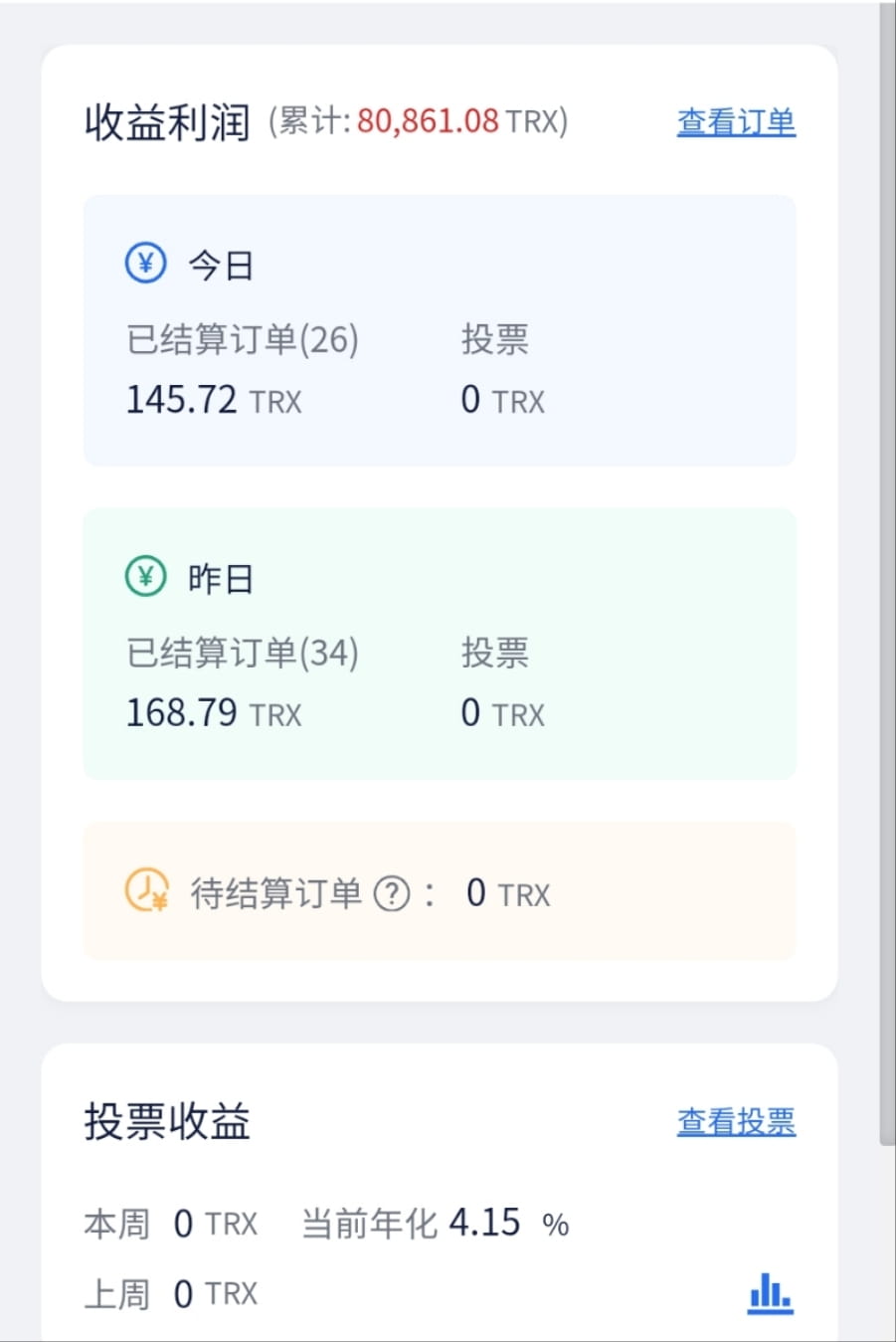Image resolution: width=896 pixels, height=1342 pixels.
Task: Click the blue yen icon next to 今日
Action: coord(145,264)
